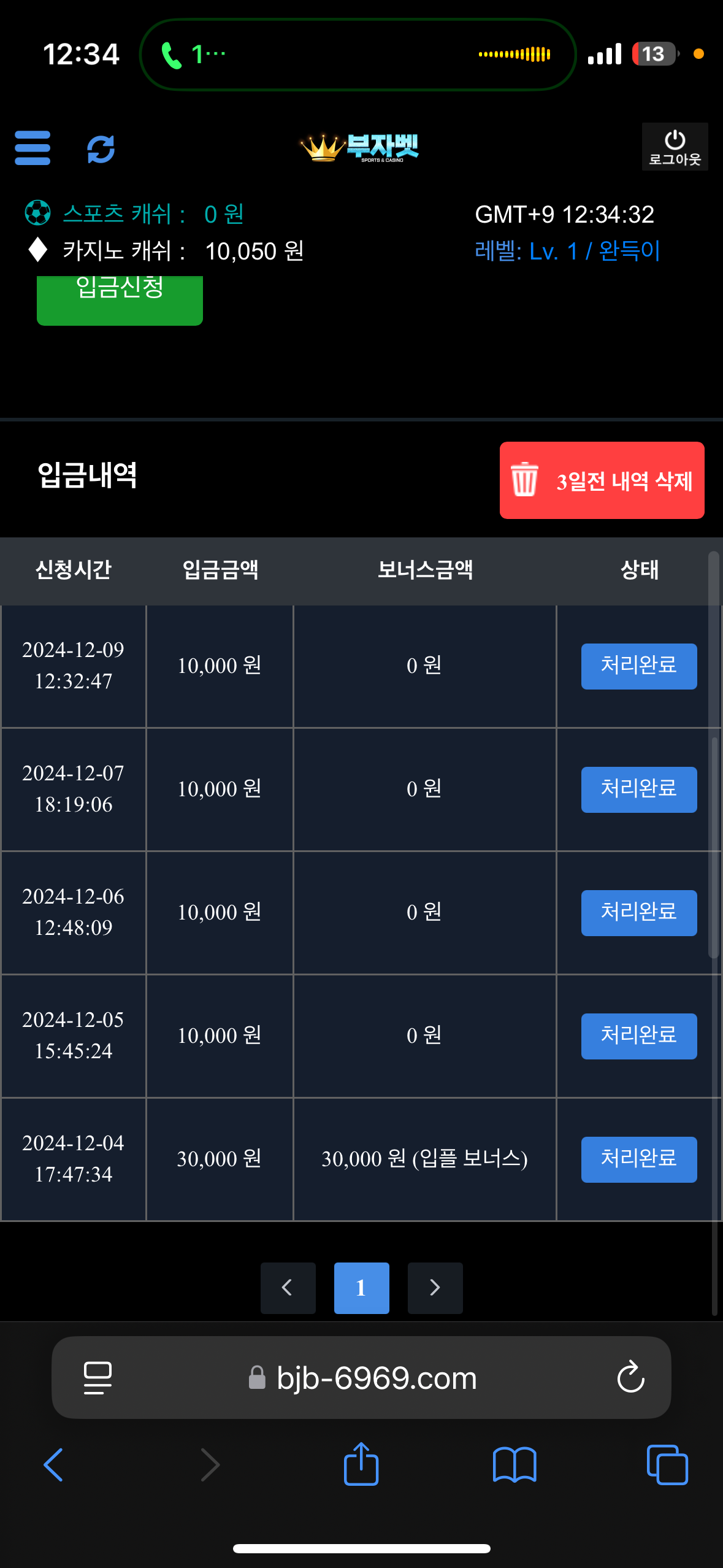The width and height of the screenshot is (723, 1568).
Task: Open the hamburger menu
Action: pos(33,148)
